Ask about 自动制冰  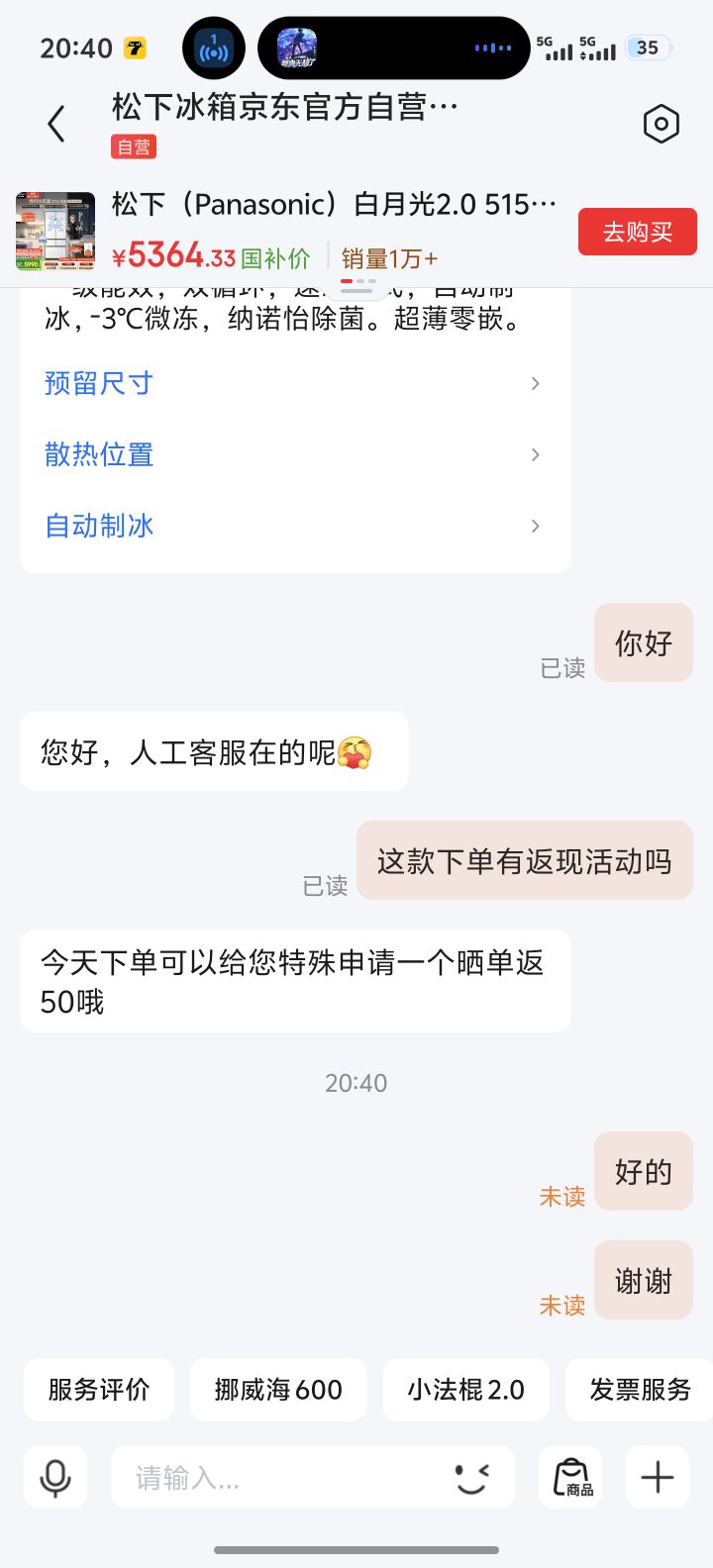[x=295, y=526]
